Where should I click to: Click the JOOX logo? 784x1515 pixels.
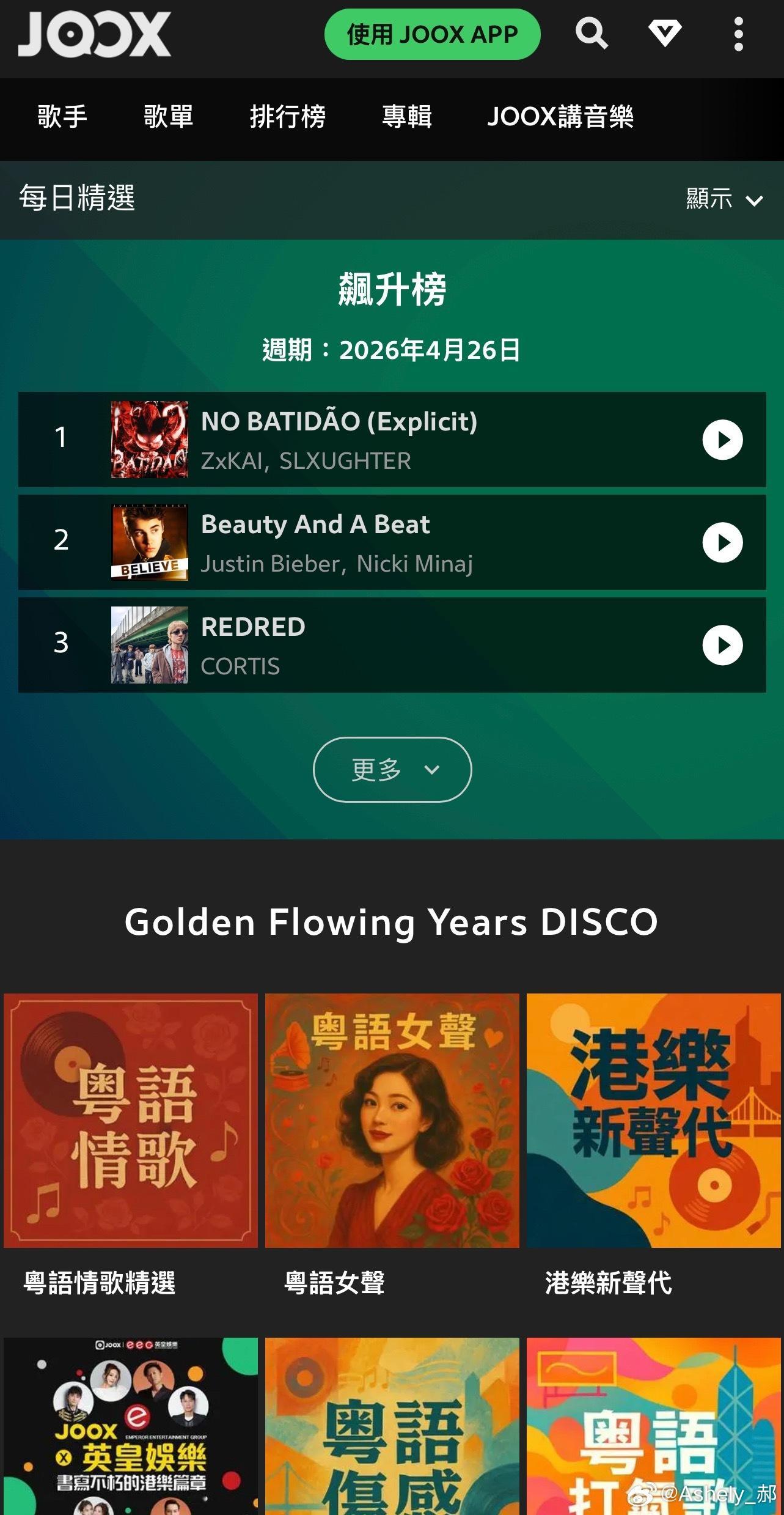point(95,35)
